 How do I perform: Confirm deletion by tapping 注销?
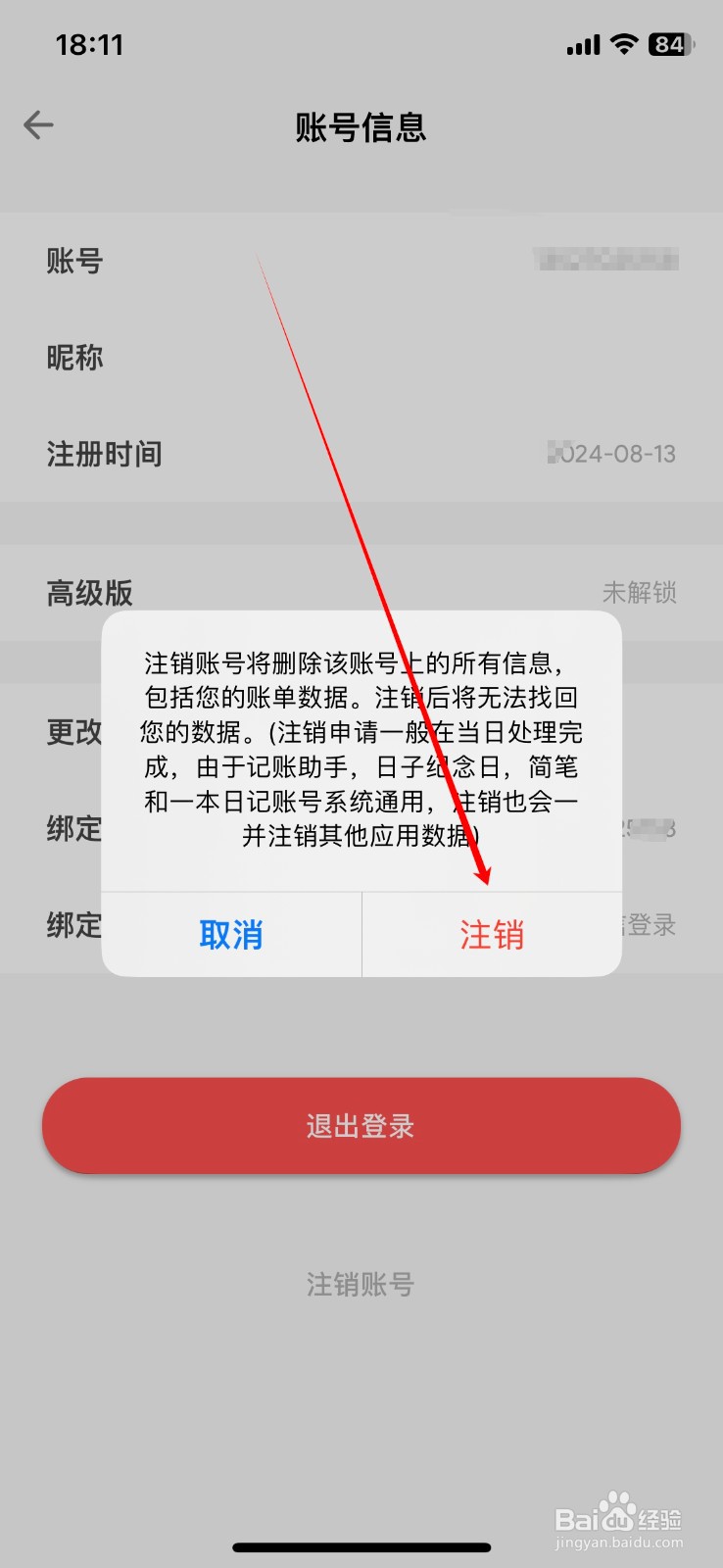coord(490,936)
